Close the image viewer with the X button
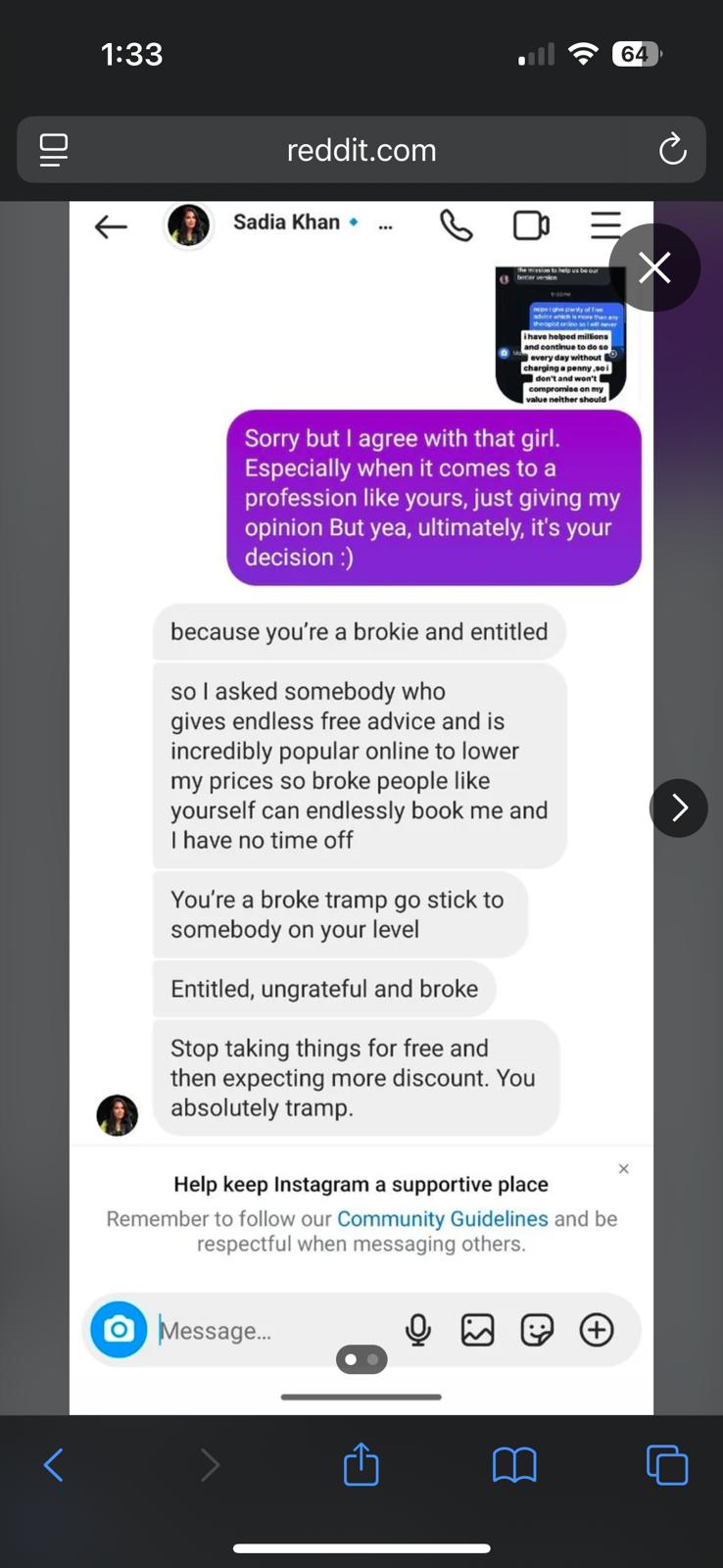 (654, 268)
